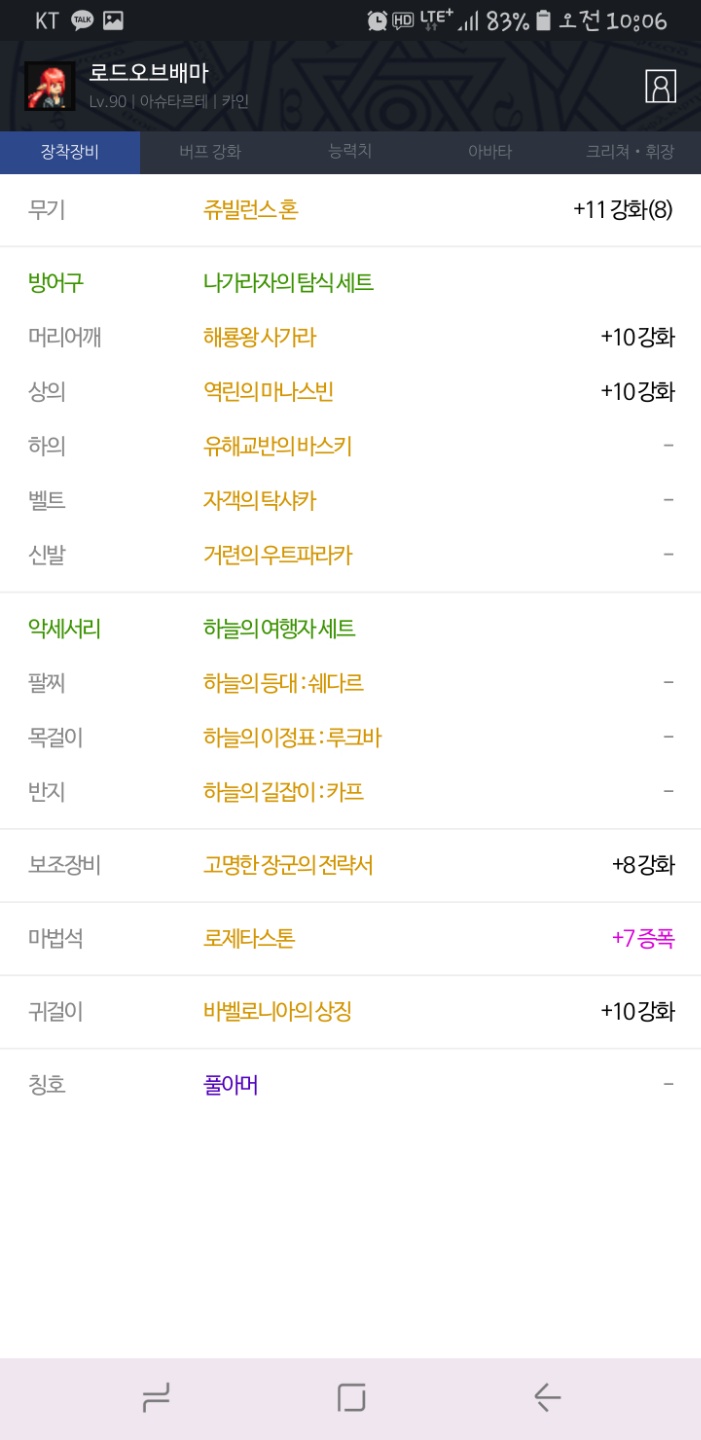The height and width of the screenshot is (1440, 701).
Task: View ring 하늘의 길잡이 : 카프
Action: pyautogui.click(x=283, y=791)
